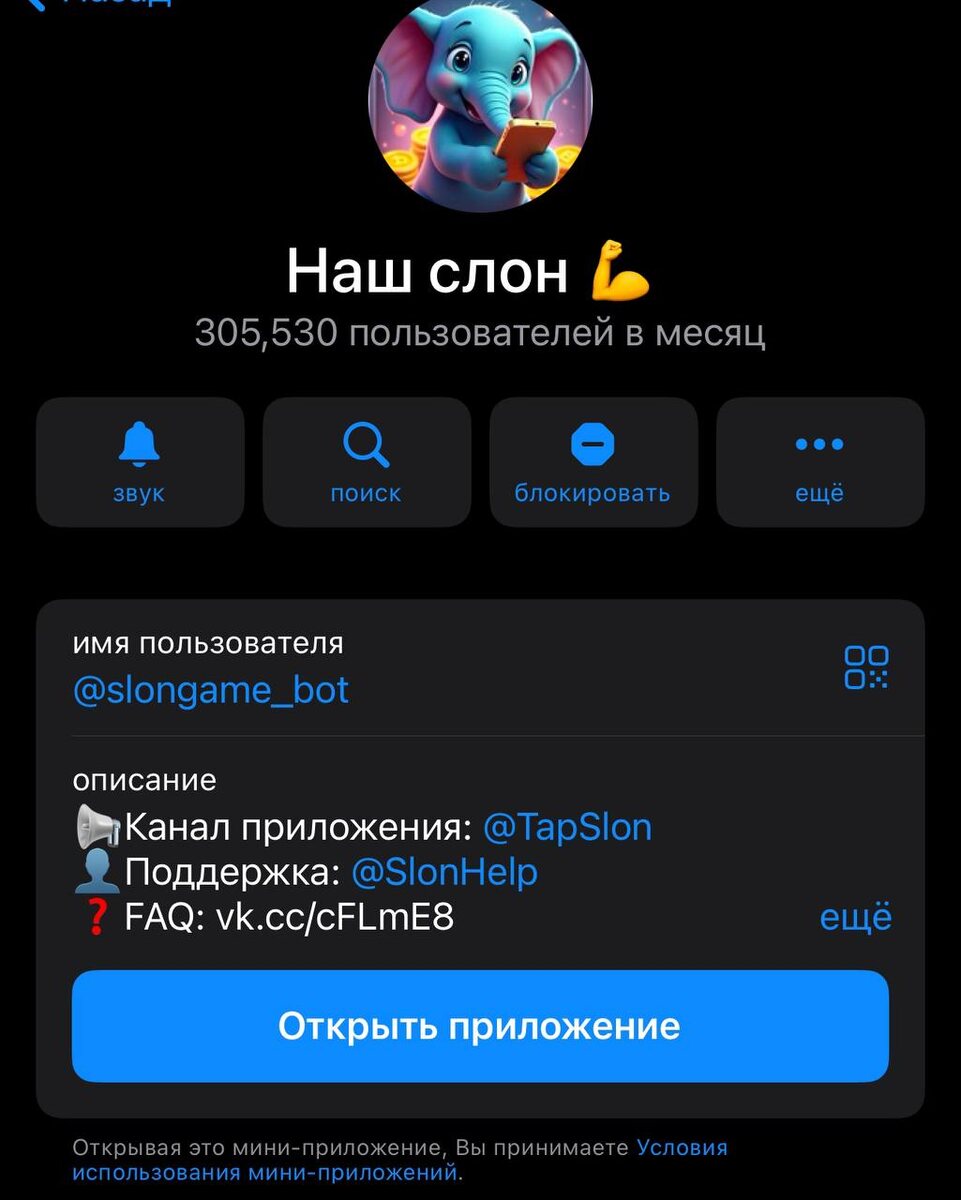Viewport: 961px width, 1200px height.
Task: Block the bot with блокировать
Action: pos(593,462)
